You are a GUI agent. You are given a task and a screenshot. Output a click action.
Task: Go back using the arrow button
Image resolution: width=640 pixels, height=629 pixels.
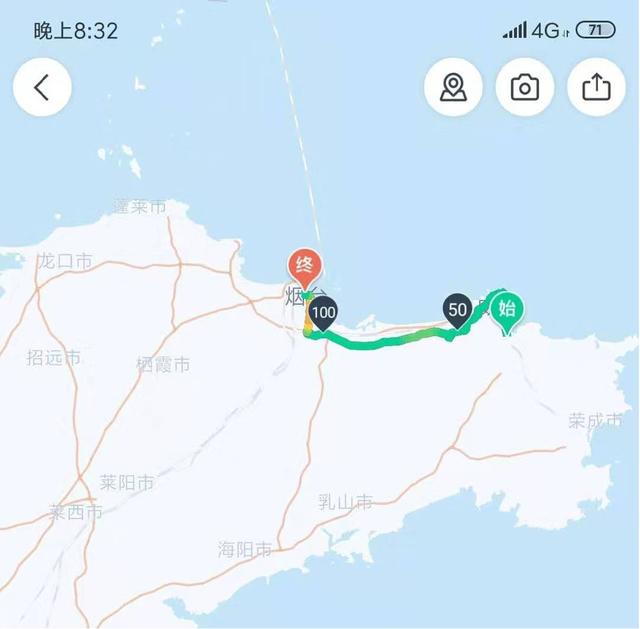coord(42,87)
